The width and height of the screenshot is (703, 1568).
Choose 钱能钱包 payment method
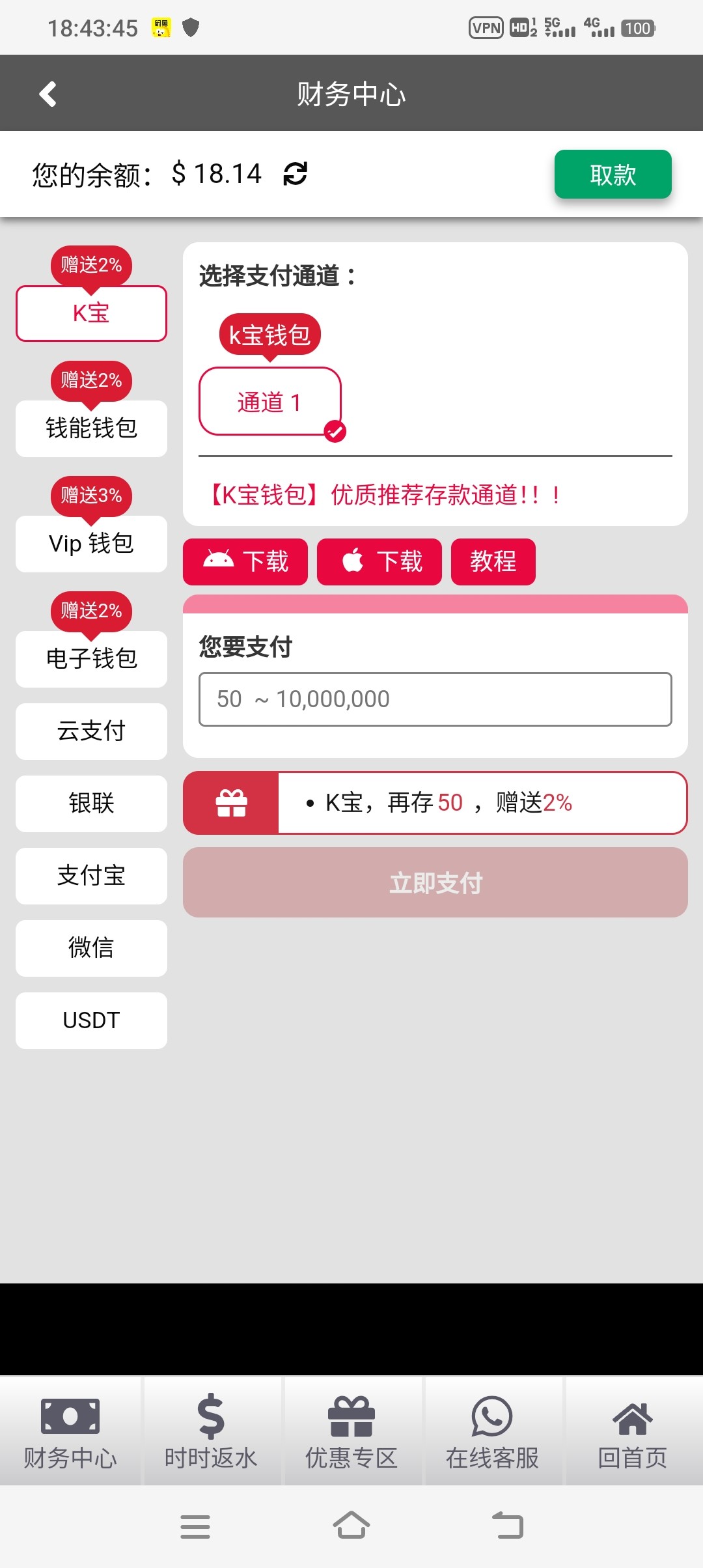pyautogui.click(x=91, y=428)
